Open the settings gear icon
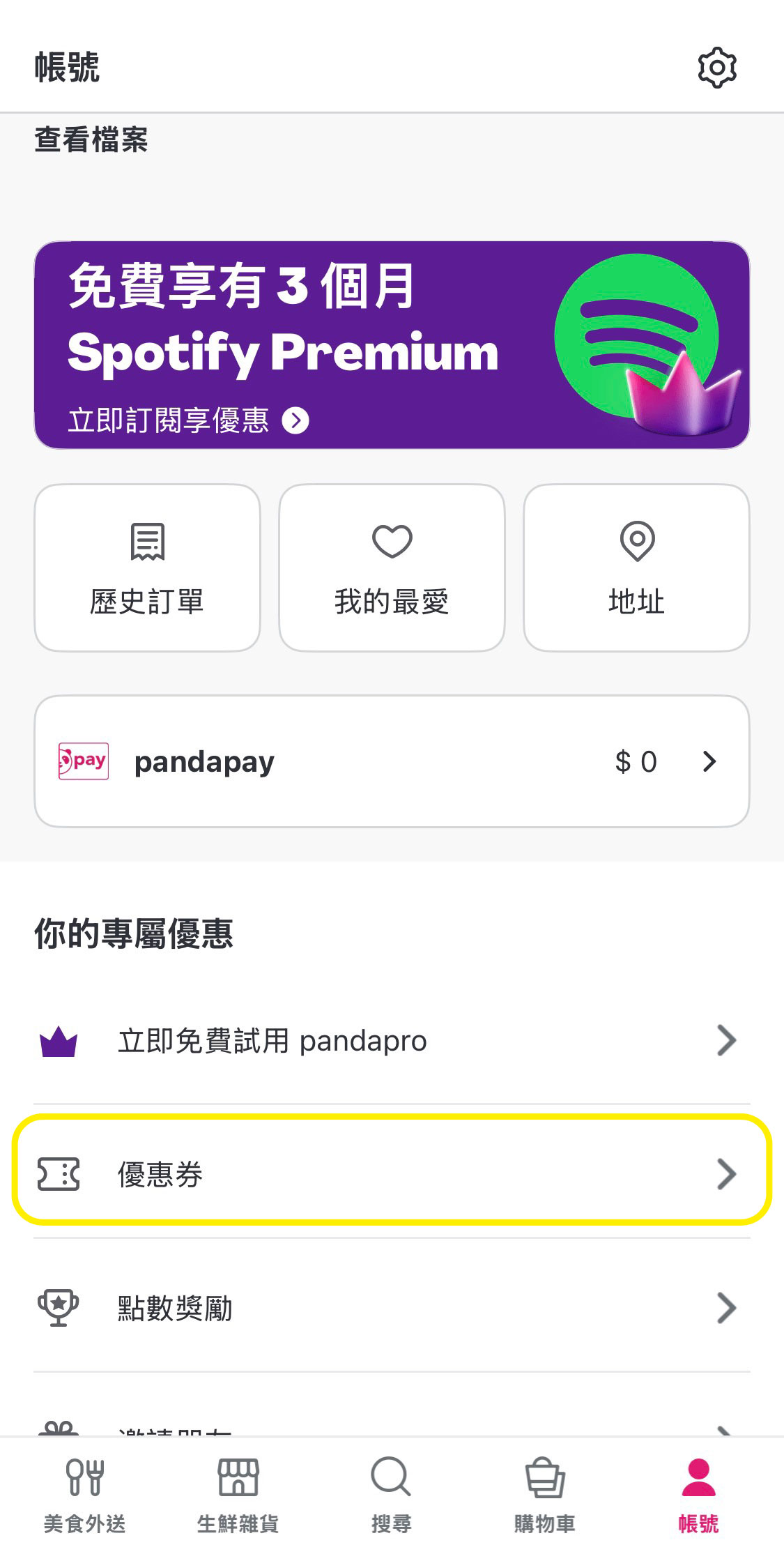The width and height of the screenshot is (784, 1561). (716, 68)
